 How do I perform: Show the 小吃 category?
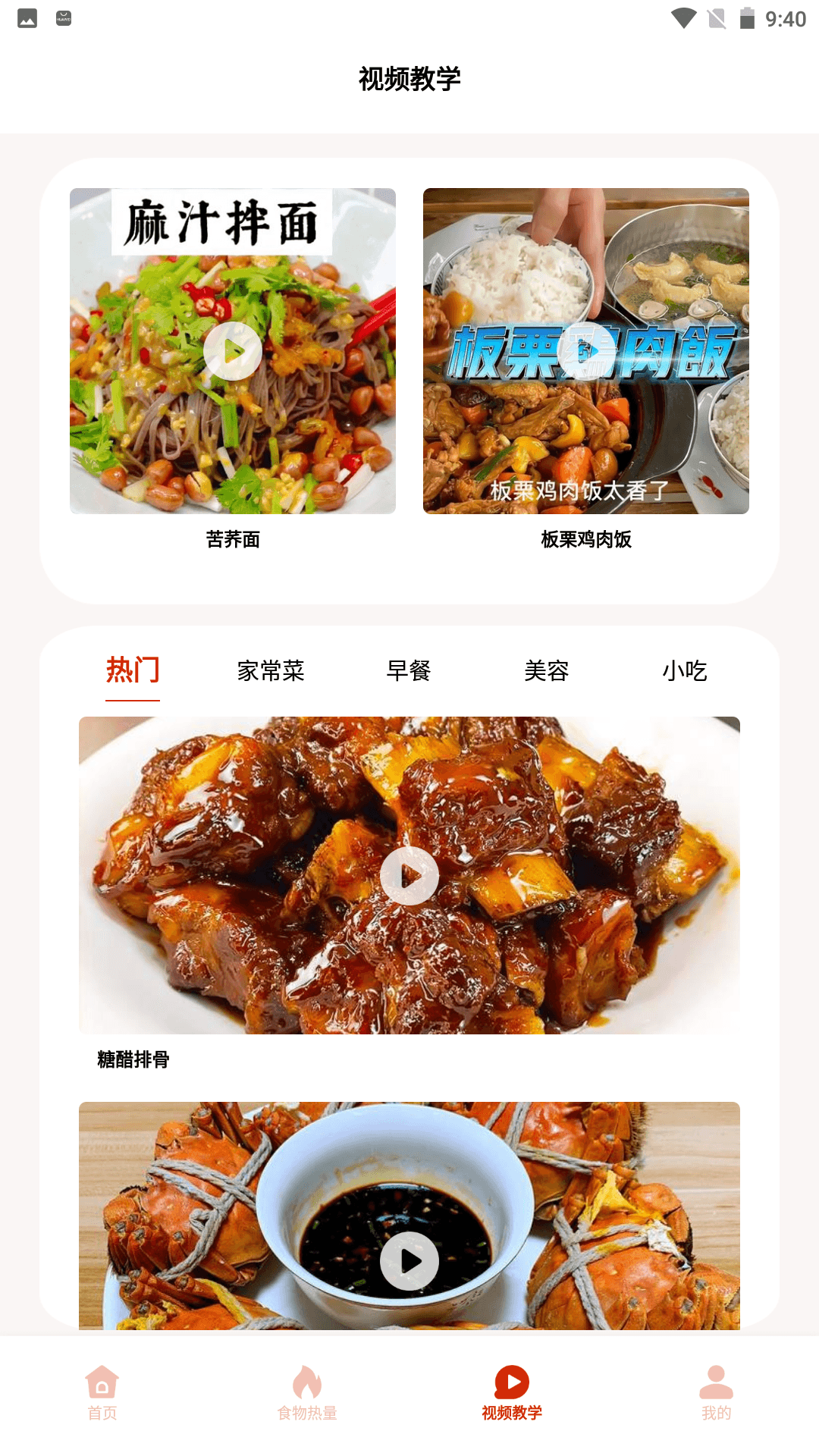point(685,670)
